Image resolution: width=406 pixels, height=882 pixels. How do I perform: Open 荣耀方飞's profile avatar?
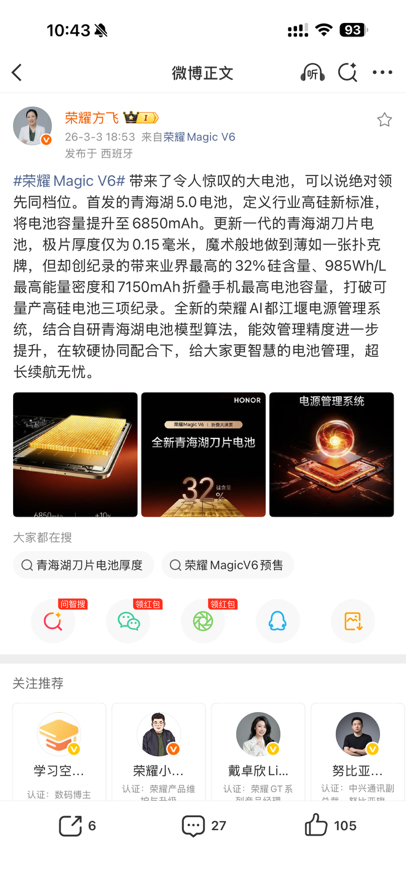pyautogui.click(x=33, y=126)
